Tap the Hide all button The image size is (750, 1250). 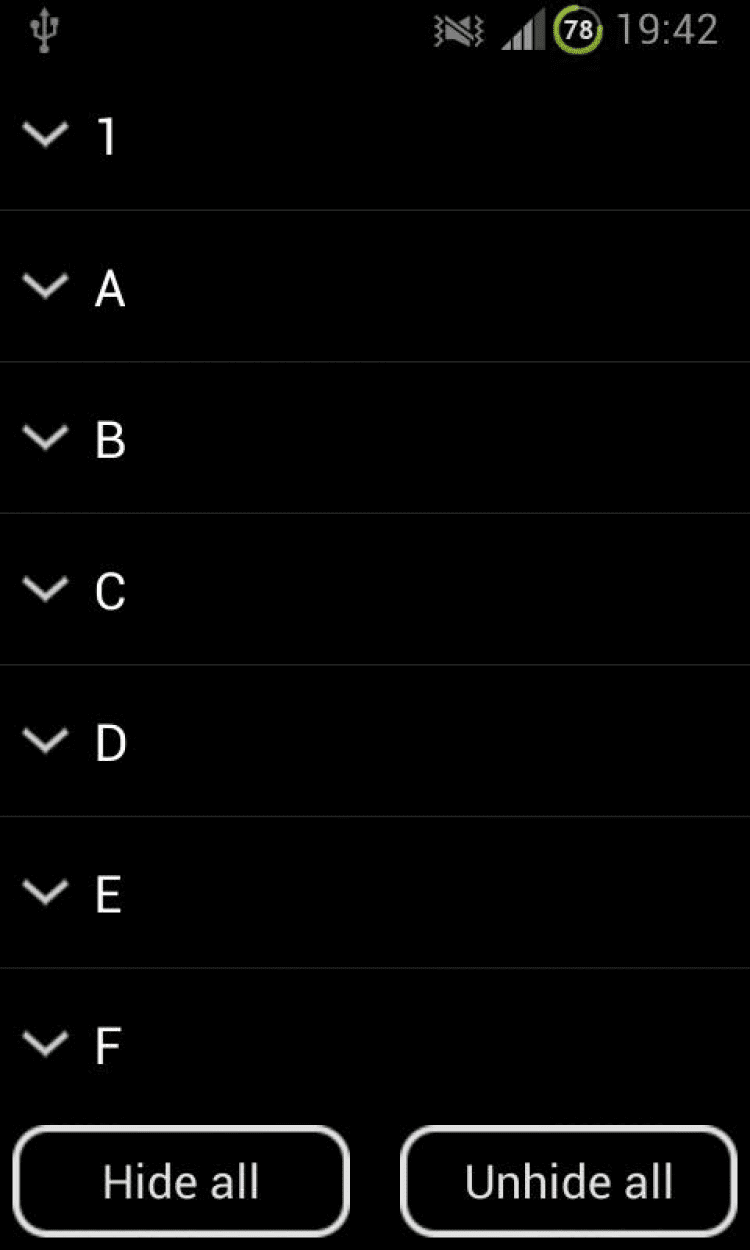coord(181,1181)
